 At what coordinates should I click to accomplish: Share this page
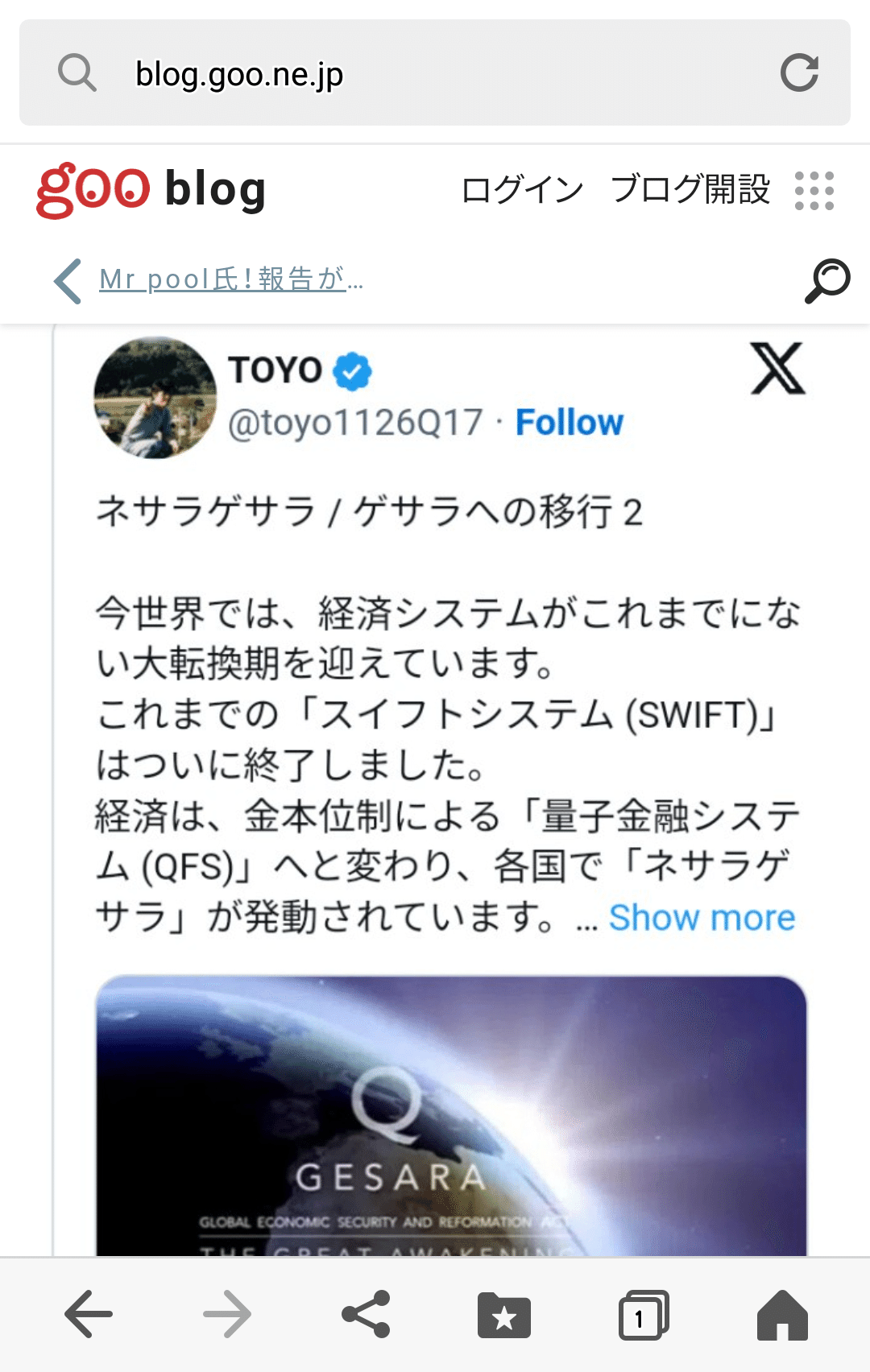tap(367, 1314)
